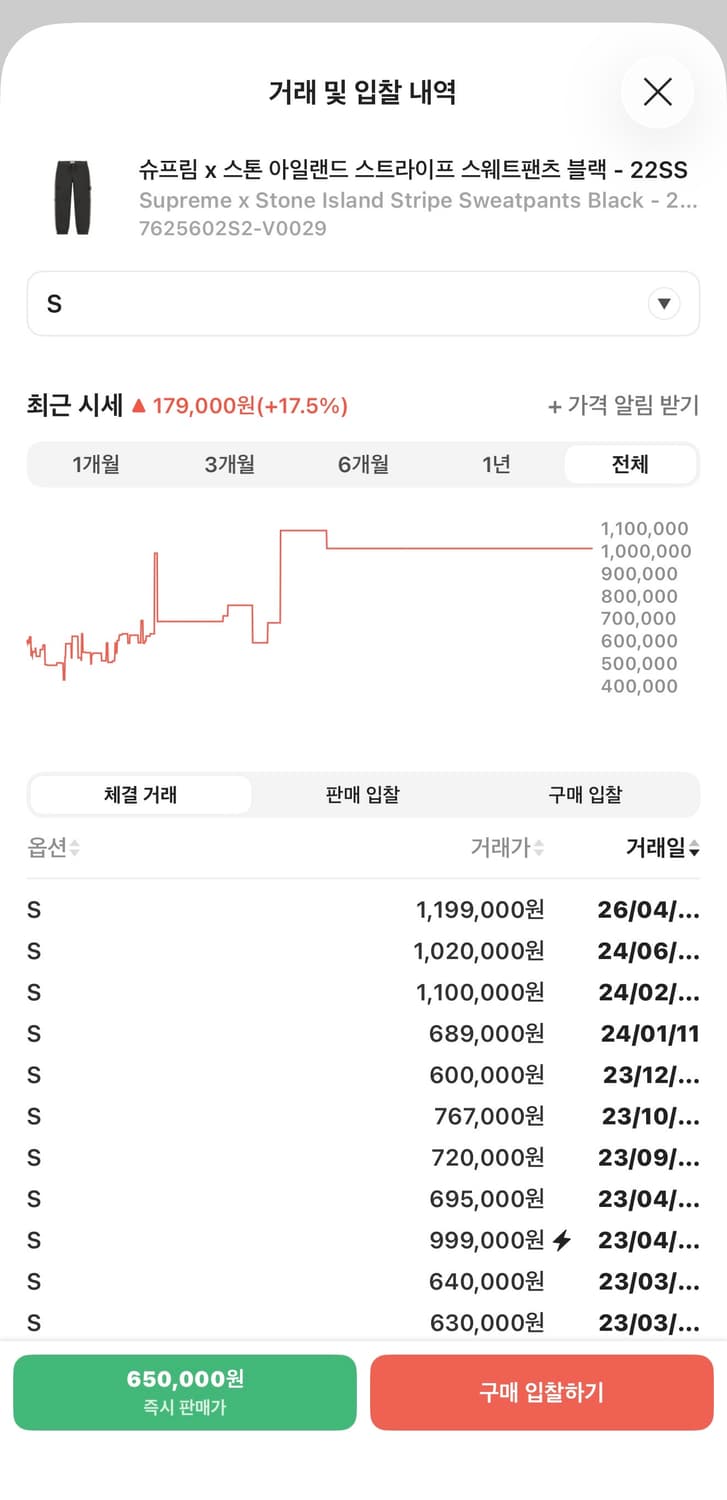Click the sort arrows beside 옵션 column header

click(75, 847)
